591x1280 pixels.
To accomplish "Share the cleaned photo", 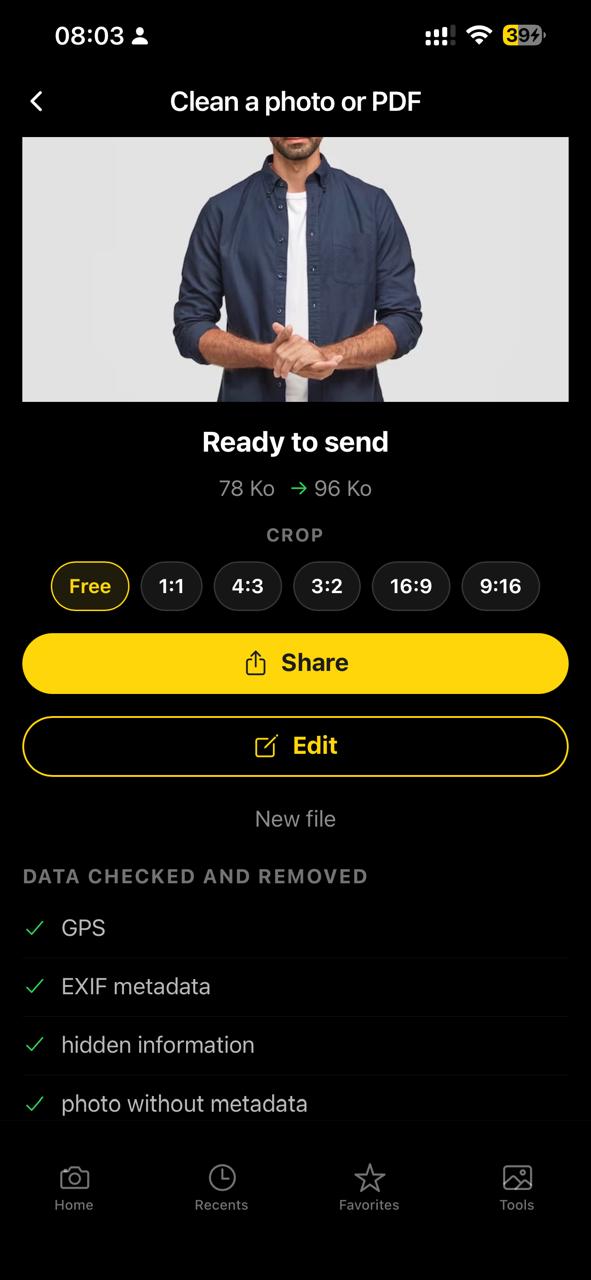I will [295, 663].
